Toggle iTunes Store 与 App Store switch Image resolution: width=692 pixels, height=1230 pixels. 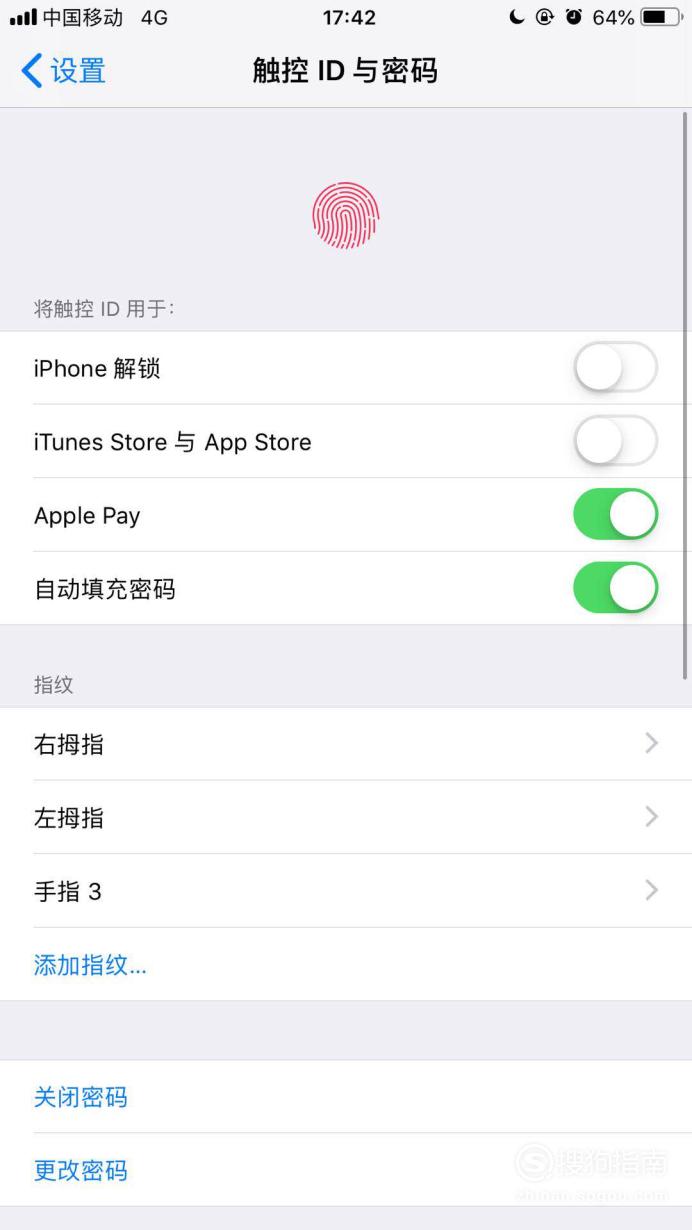click(616, 441)
